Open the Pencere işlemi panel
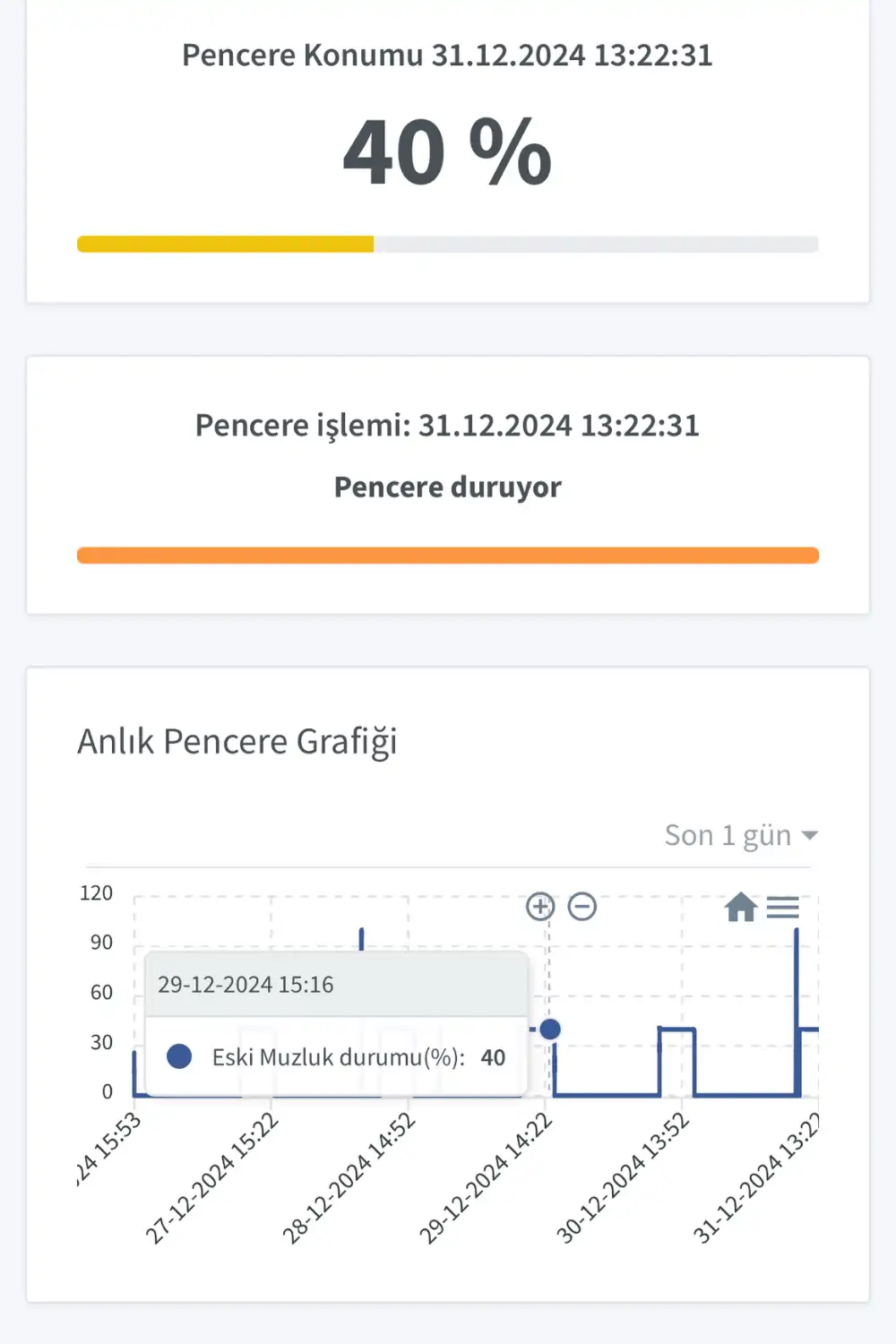Viewport: 896px width, 1344px height. point(448,425)
